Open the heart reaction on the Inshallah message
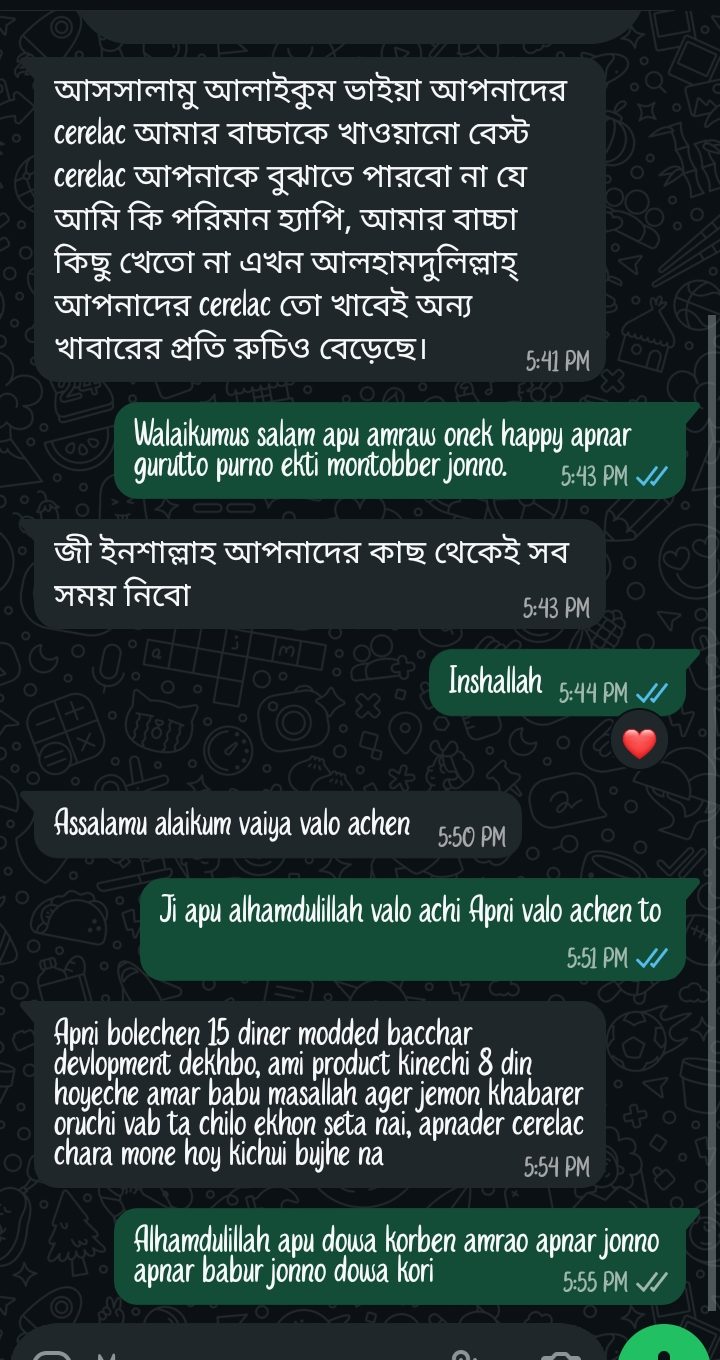Screen dimensions: 720x1360 (x=639, y=742)
